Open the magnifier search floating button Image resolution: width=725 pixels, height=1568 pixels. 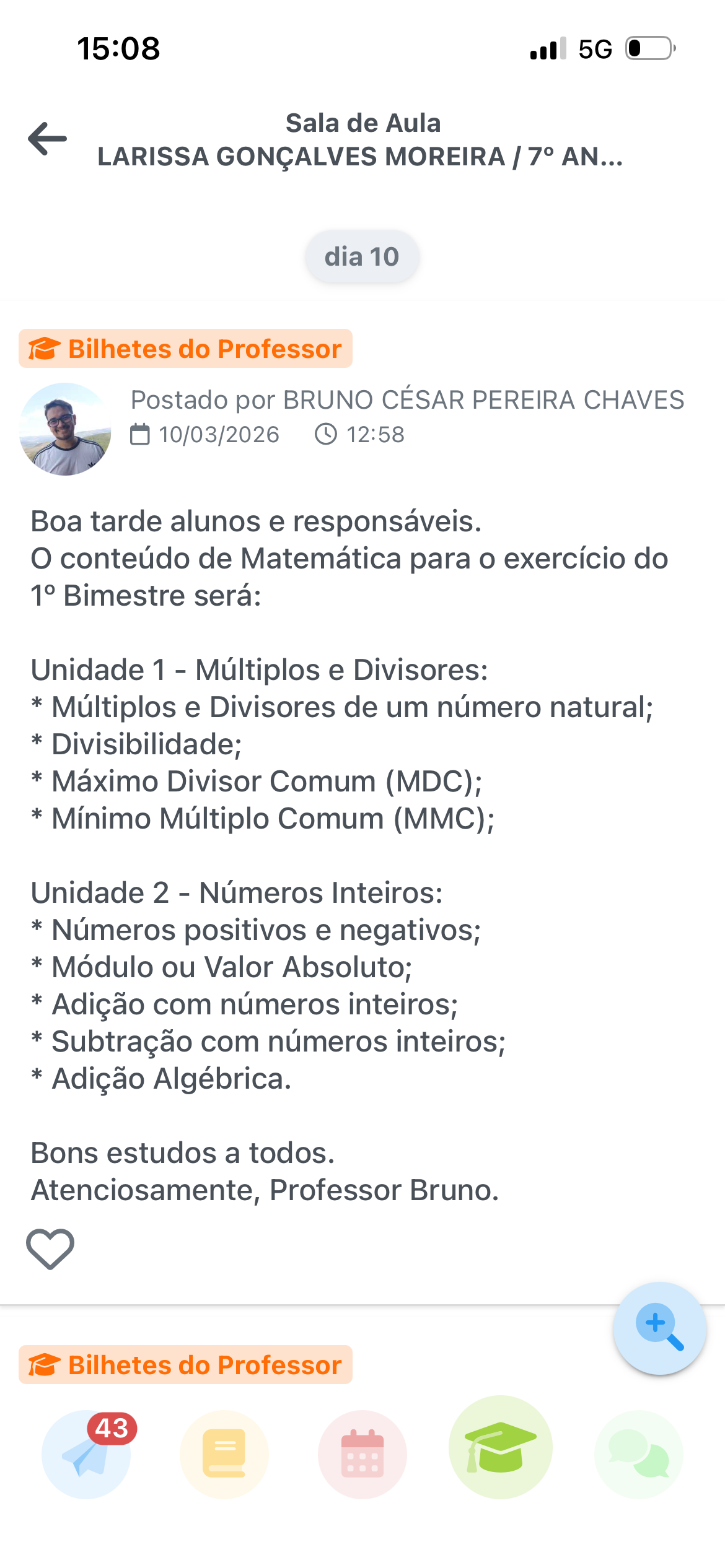[x=659, y=1328]
